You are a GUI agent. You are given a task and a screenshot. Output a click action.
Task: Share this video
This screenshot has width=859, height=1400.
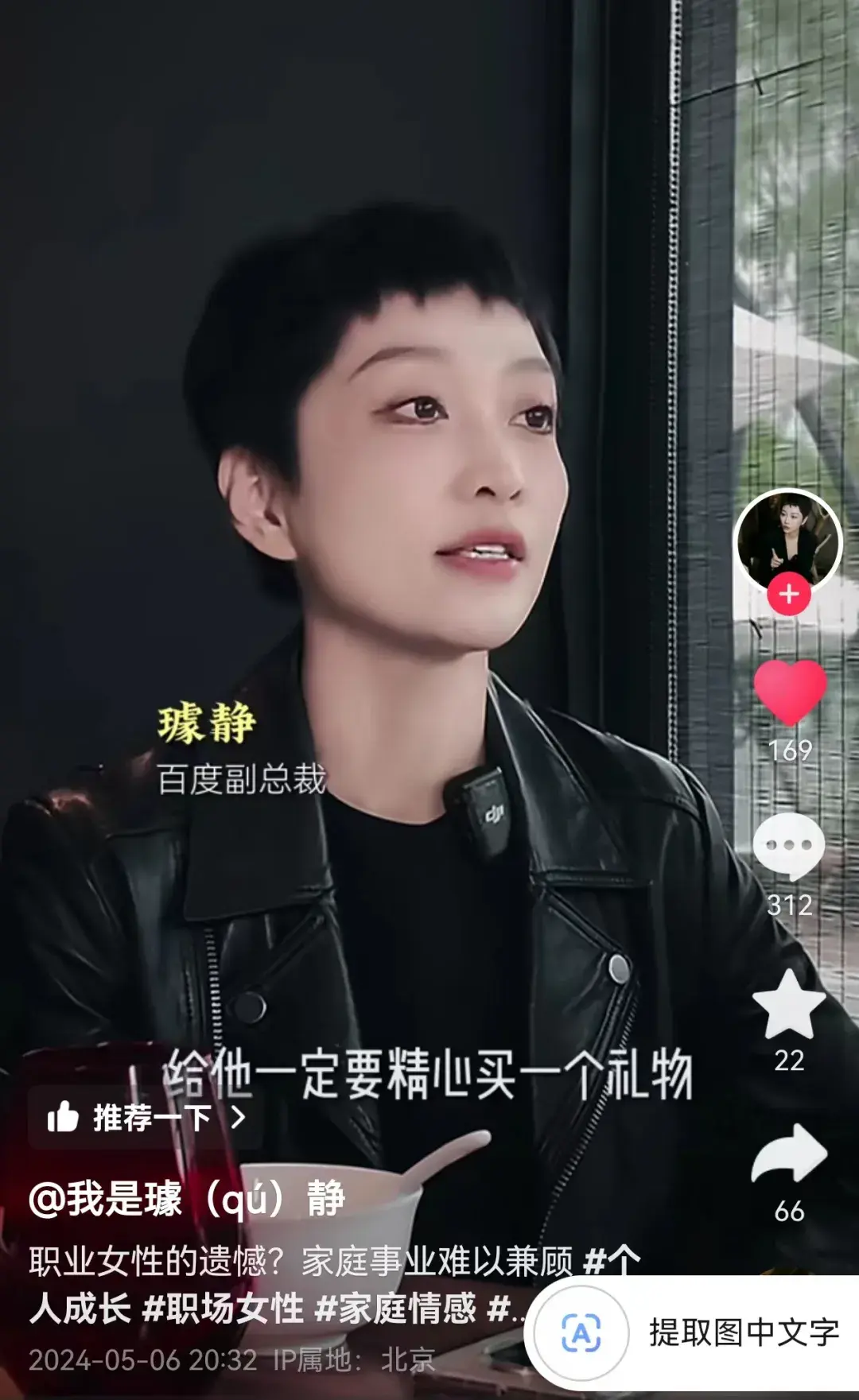789,1154
